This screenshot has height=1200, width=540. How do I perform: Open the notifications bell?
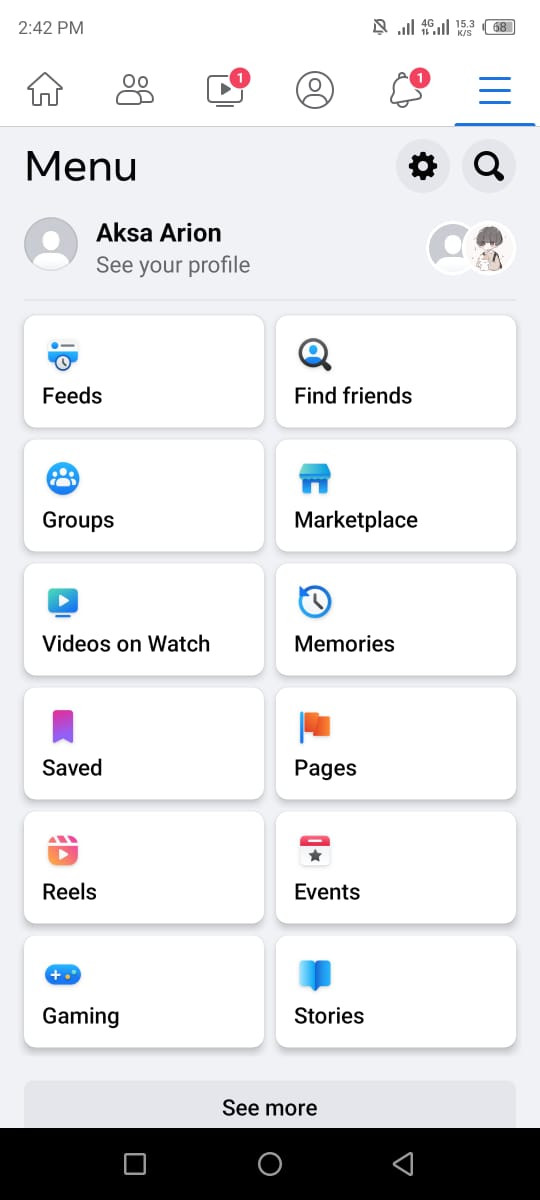[405, 90]
